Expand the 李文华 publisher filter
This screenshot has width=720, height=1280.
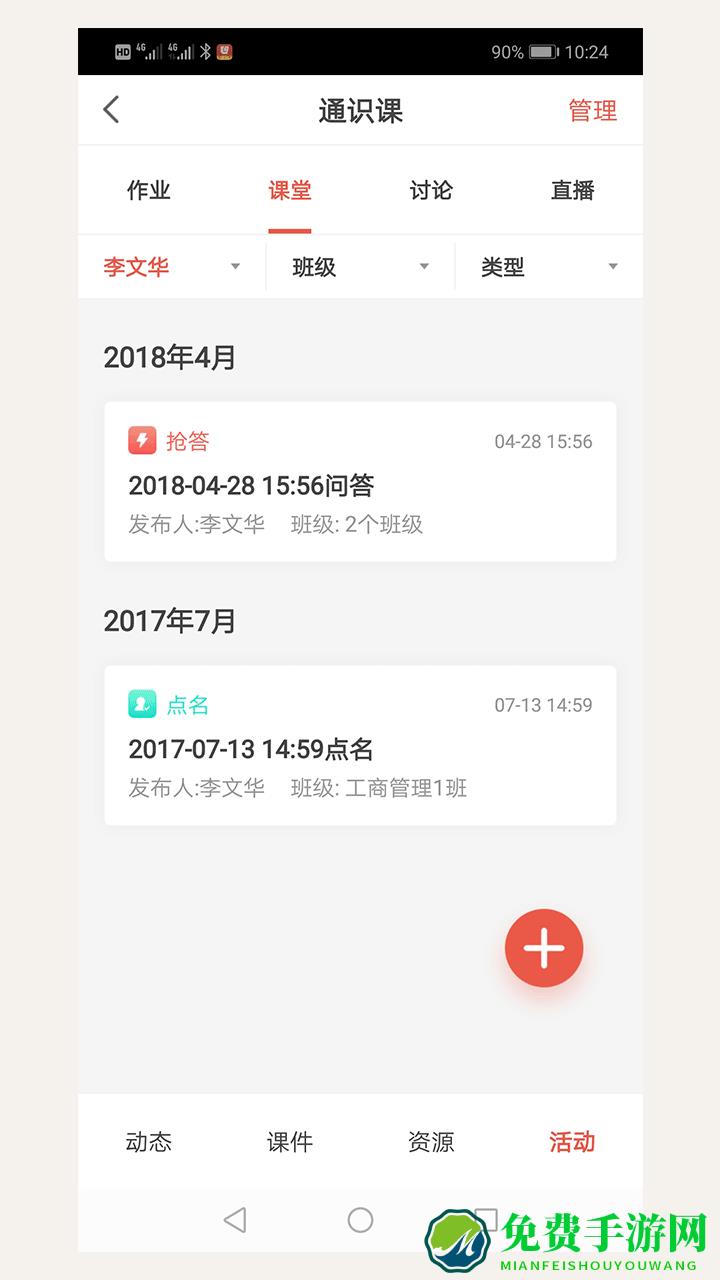click(x=171, y=267)
